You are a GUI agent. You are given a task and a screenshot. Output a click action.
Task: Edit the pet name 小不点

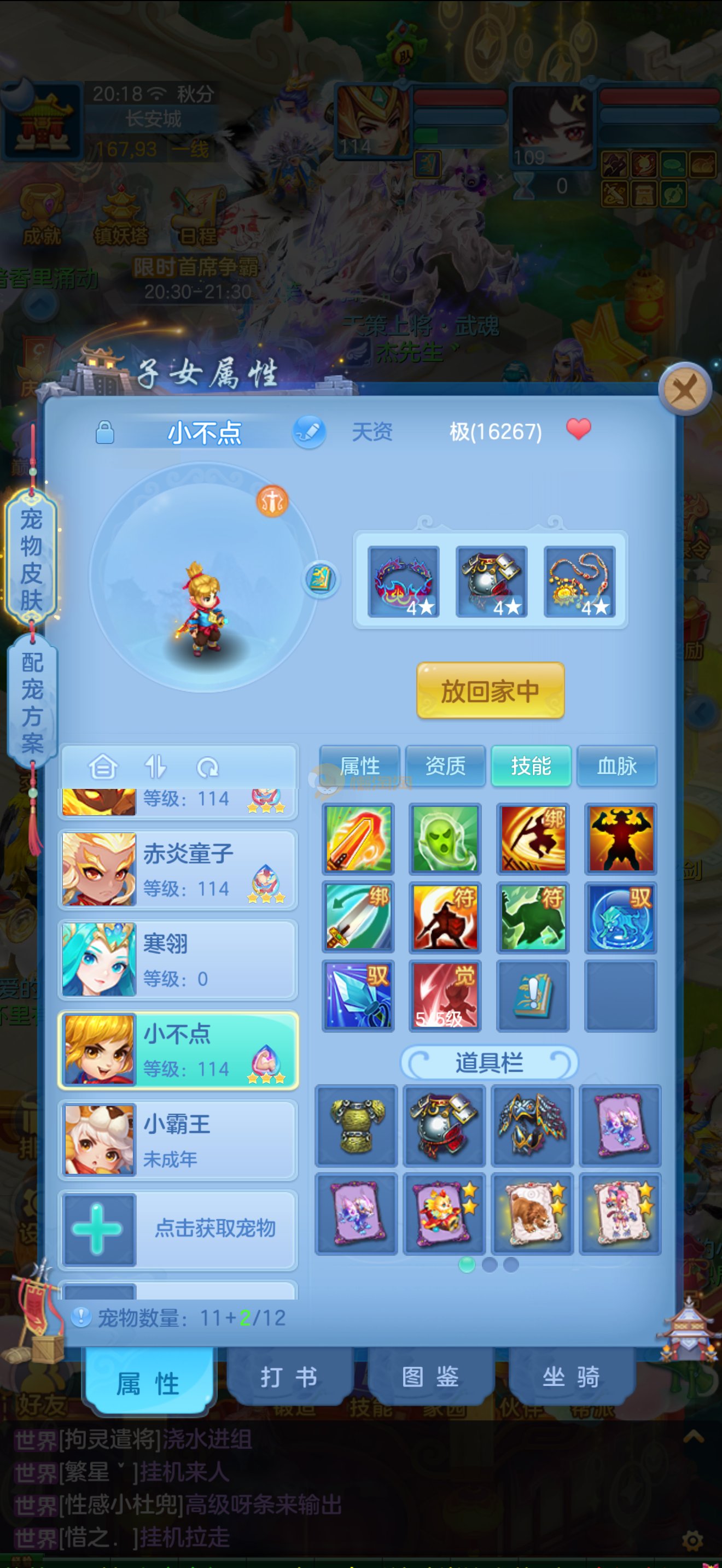point(309,432)
